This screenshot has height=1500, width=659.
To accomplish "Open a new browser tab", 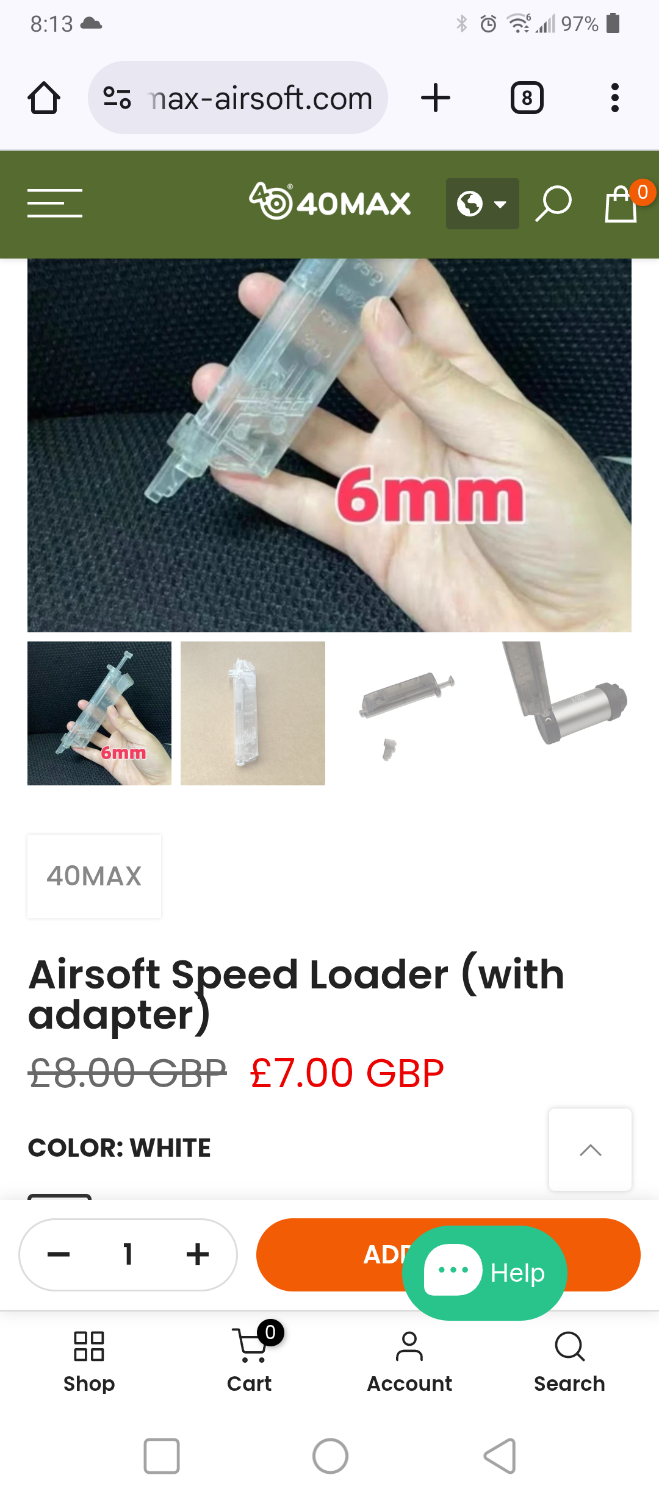I will pos(435,98).
